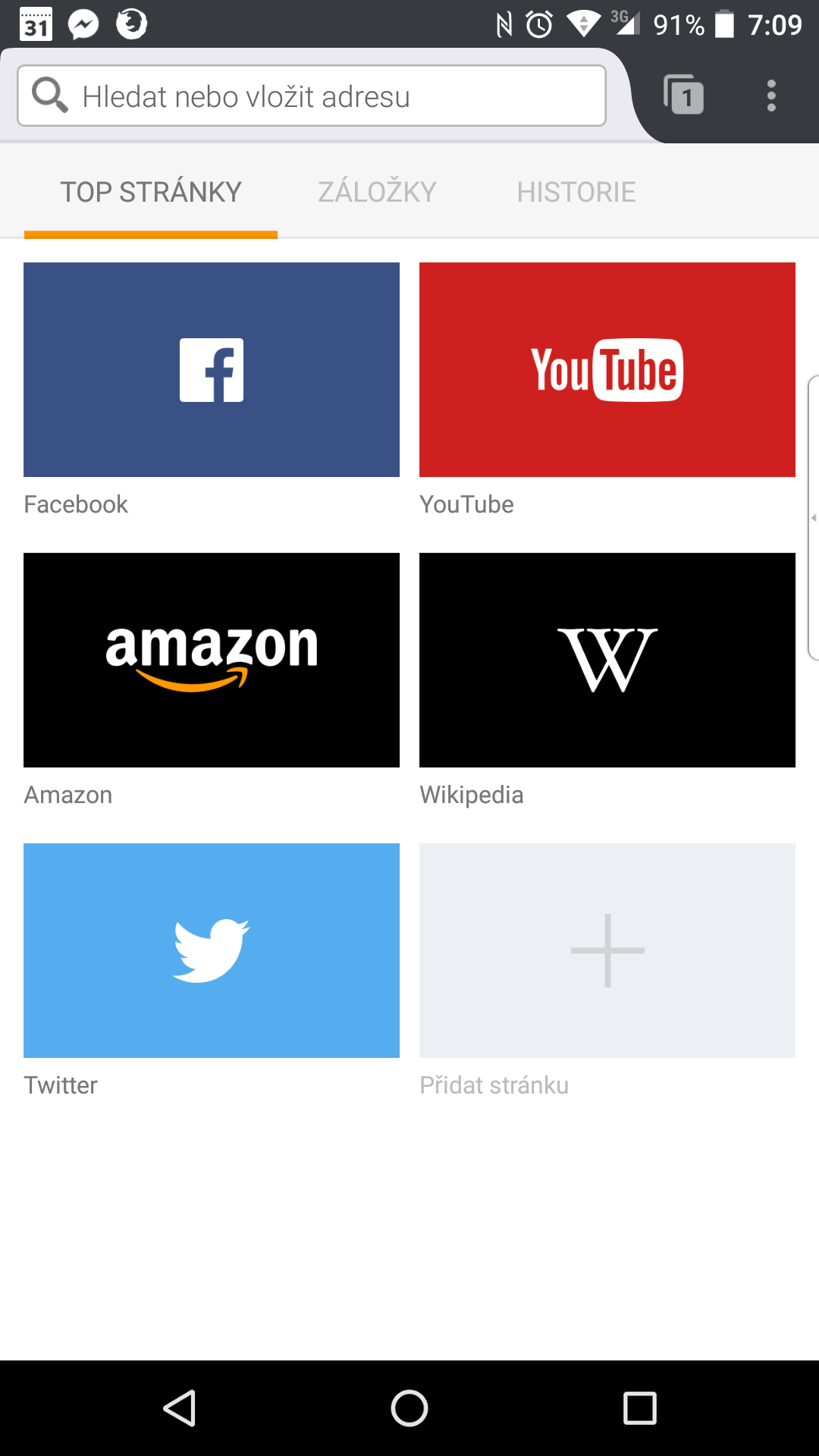Tap the address bar to search or enter URL
The width and height of the screenshot is (819, 1456).
pyautogui.click(x=312, y=96)
